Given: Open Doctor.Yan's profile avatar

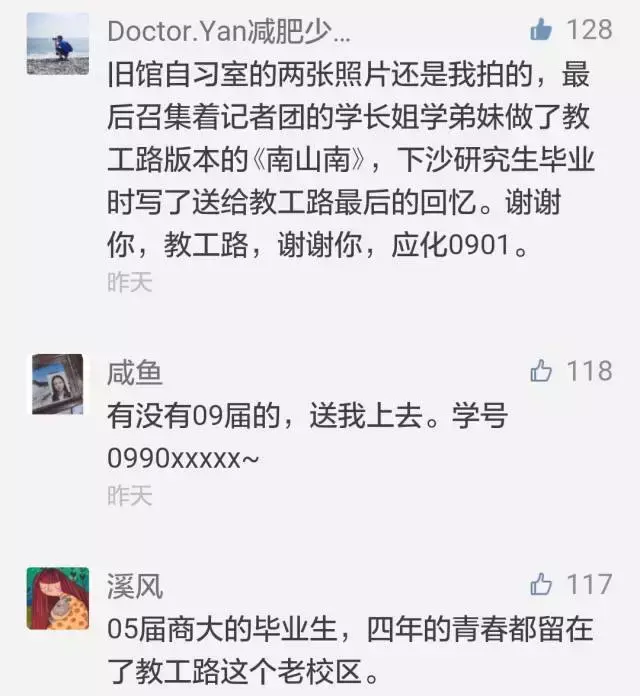Looking at the screenshot, I should coord(57,44).
